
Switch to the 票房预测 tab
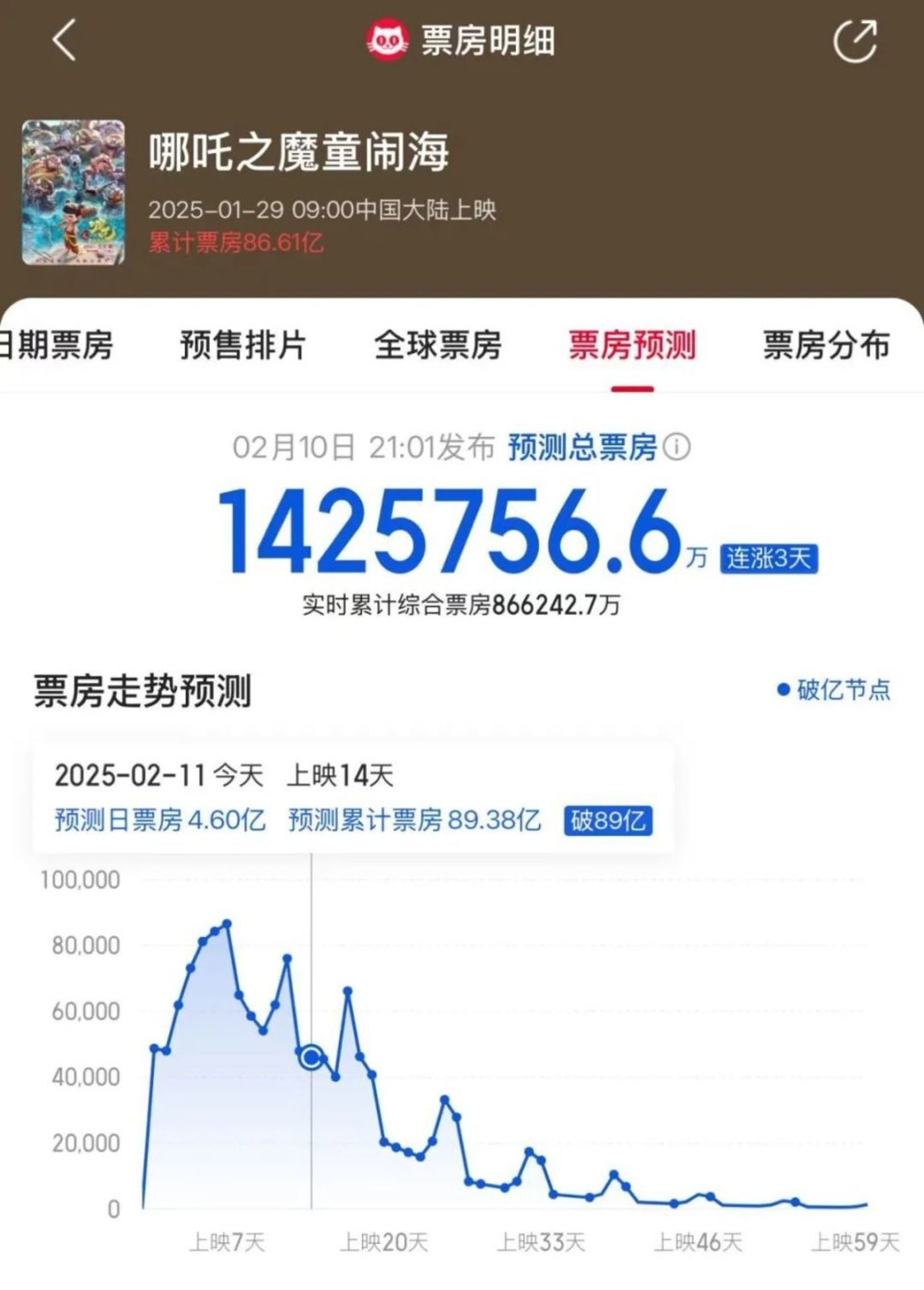pyautogui.click(x=632, y=345)
